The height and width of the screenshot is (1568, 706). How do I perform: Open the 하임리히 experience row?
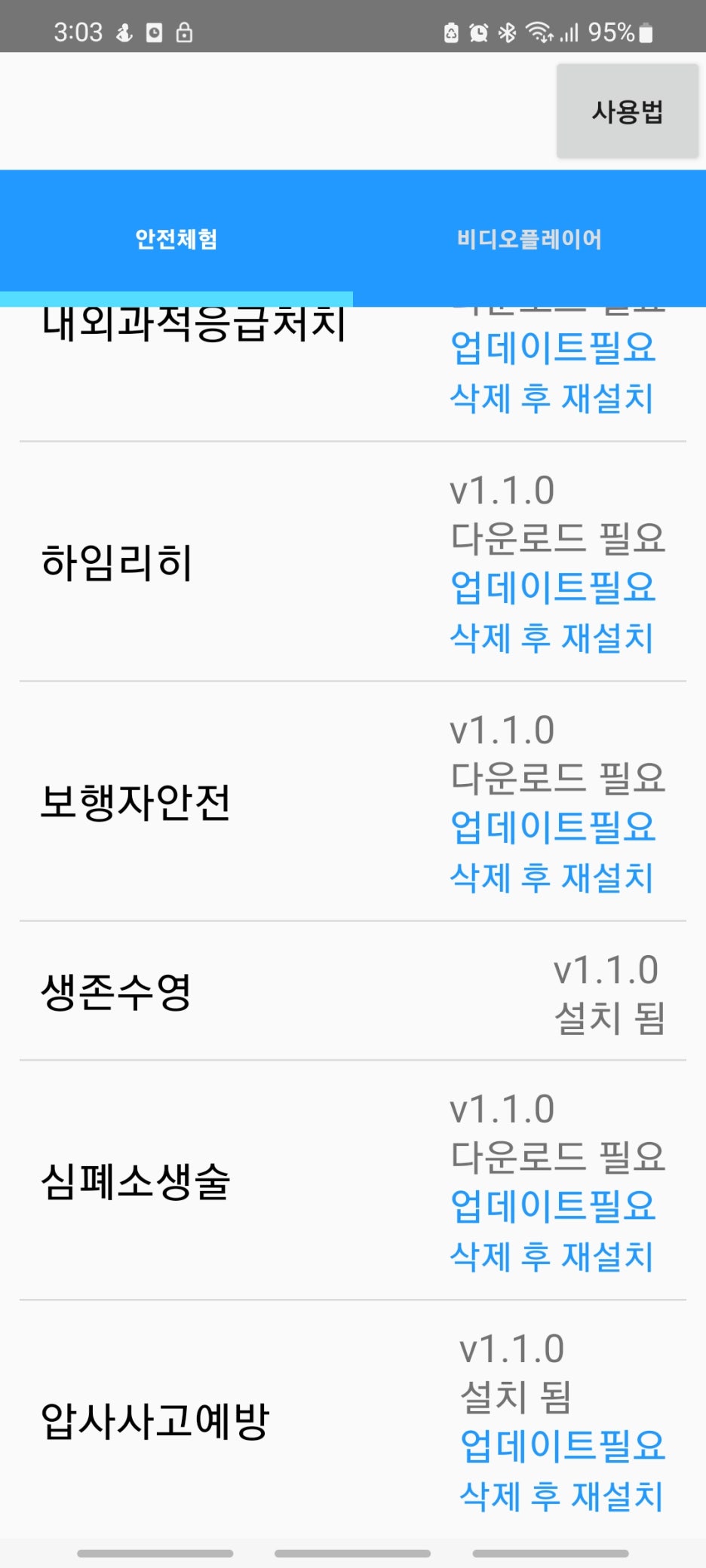353,562
